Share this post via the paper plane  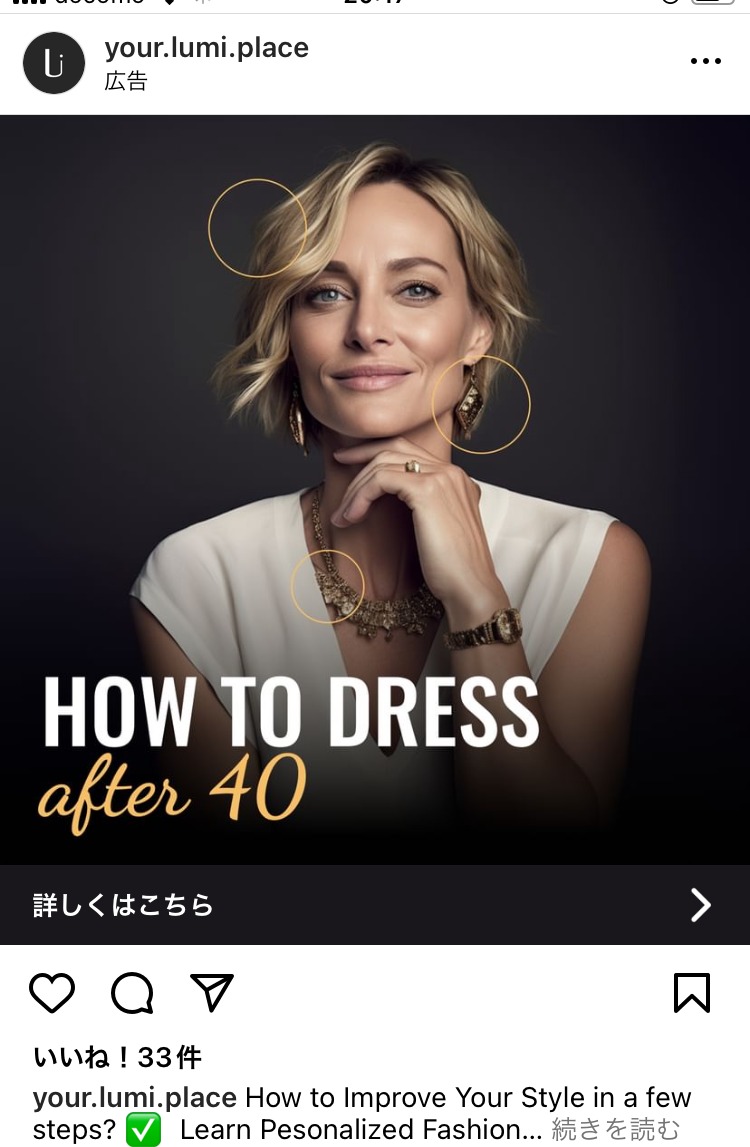(212, 993)
